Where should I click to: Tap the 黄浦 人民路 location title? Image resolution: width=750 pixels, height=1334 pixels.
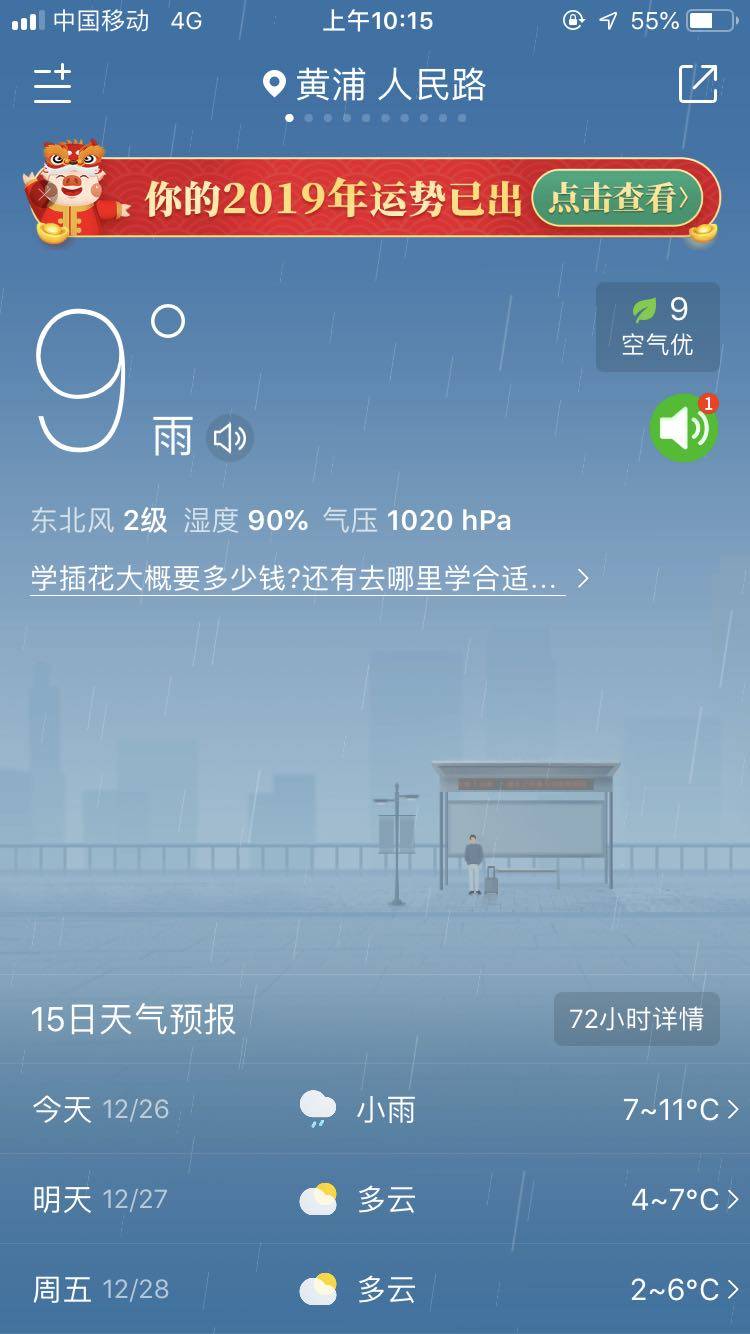click(x=375, y=85)
